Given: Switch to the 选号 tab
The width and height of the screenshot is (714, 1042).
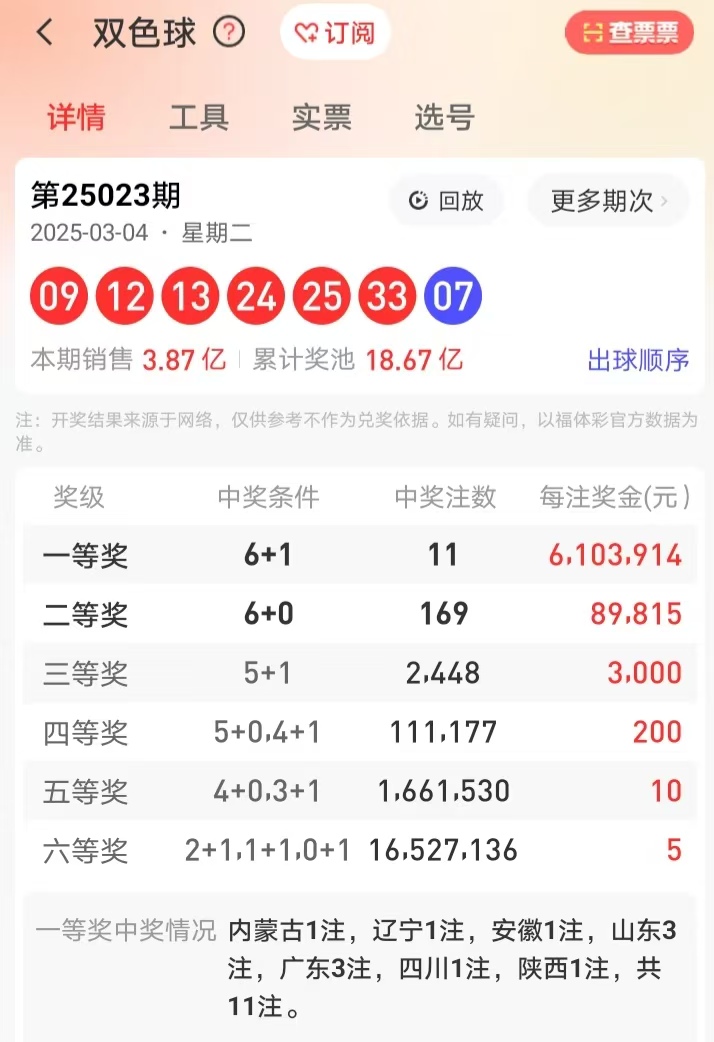Looking at the screenshot, I should 445,118.
